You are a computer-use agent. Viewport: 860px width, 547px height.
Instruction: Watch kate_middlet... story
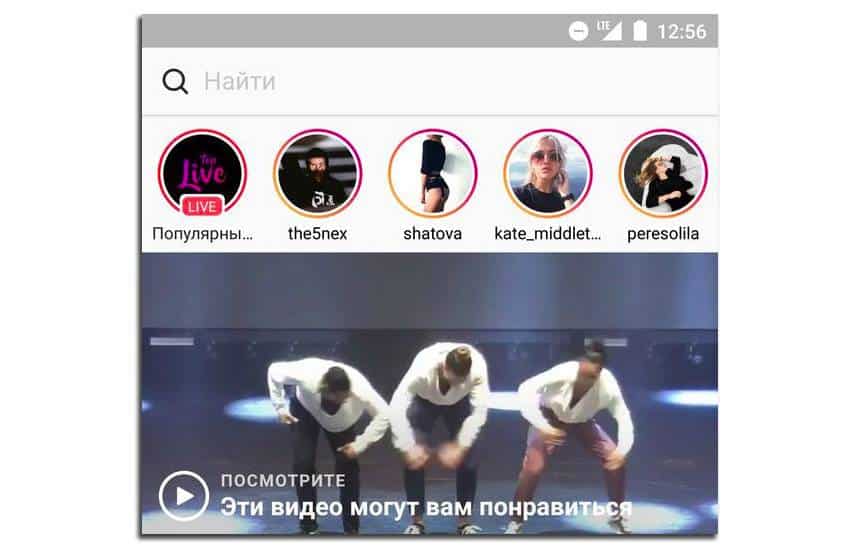pos(548,173)
